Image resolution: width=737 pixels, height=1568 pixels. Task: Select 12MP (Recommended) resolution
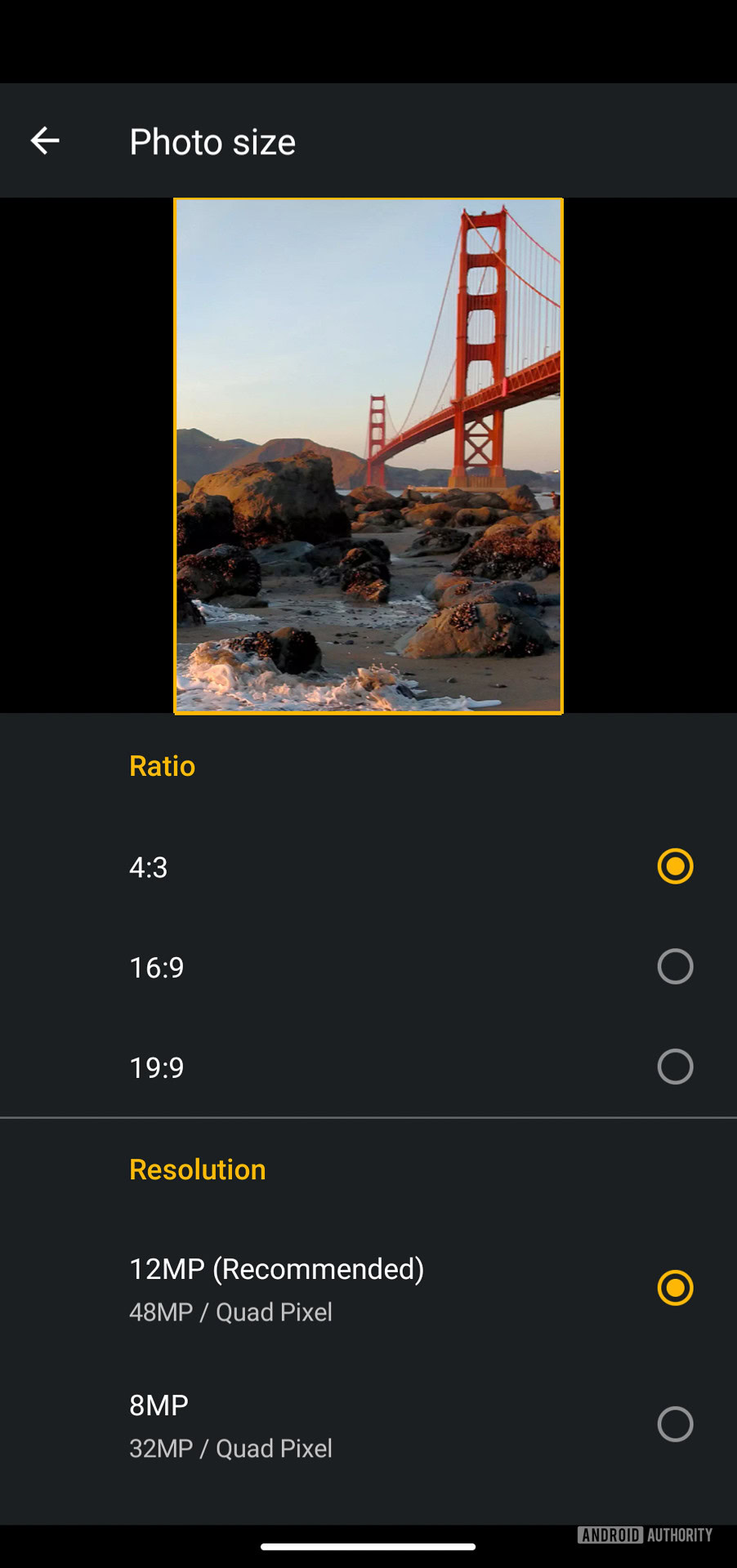pos(674,1288)
